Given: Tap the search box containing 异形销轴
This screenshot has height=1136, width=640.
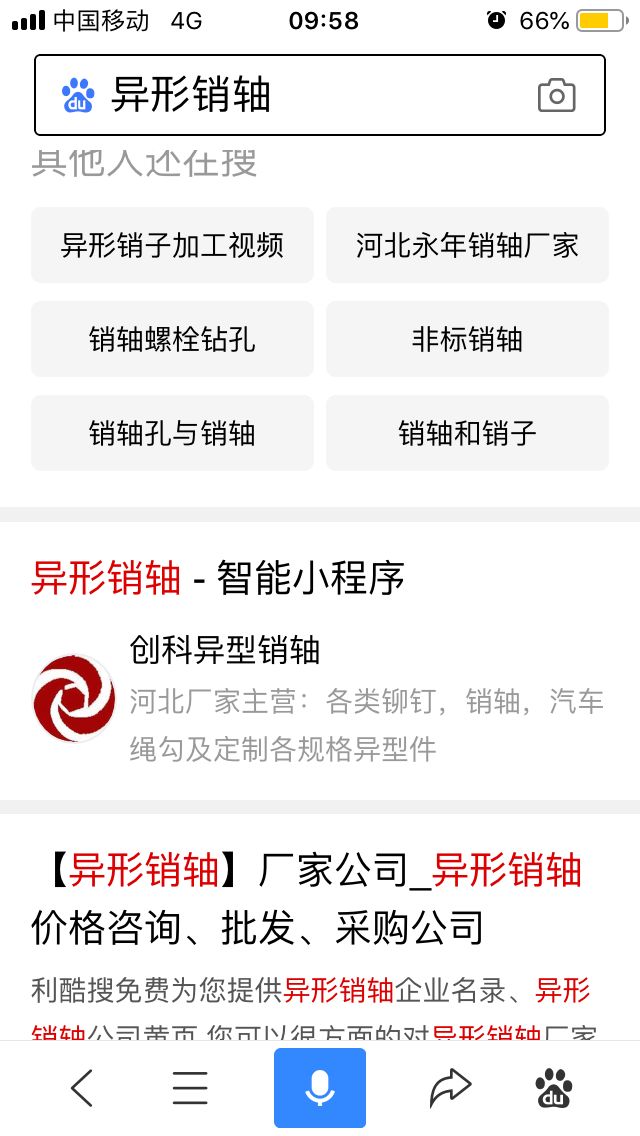Looking at the screenshot, I should pos(300,95).
